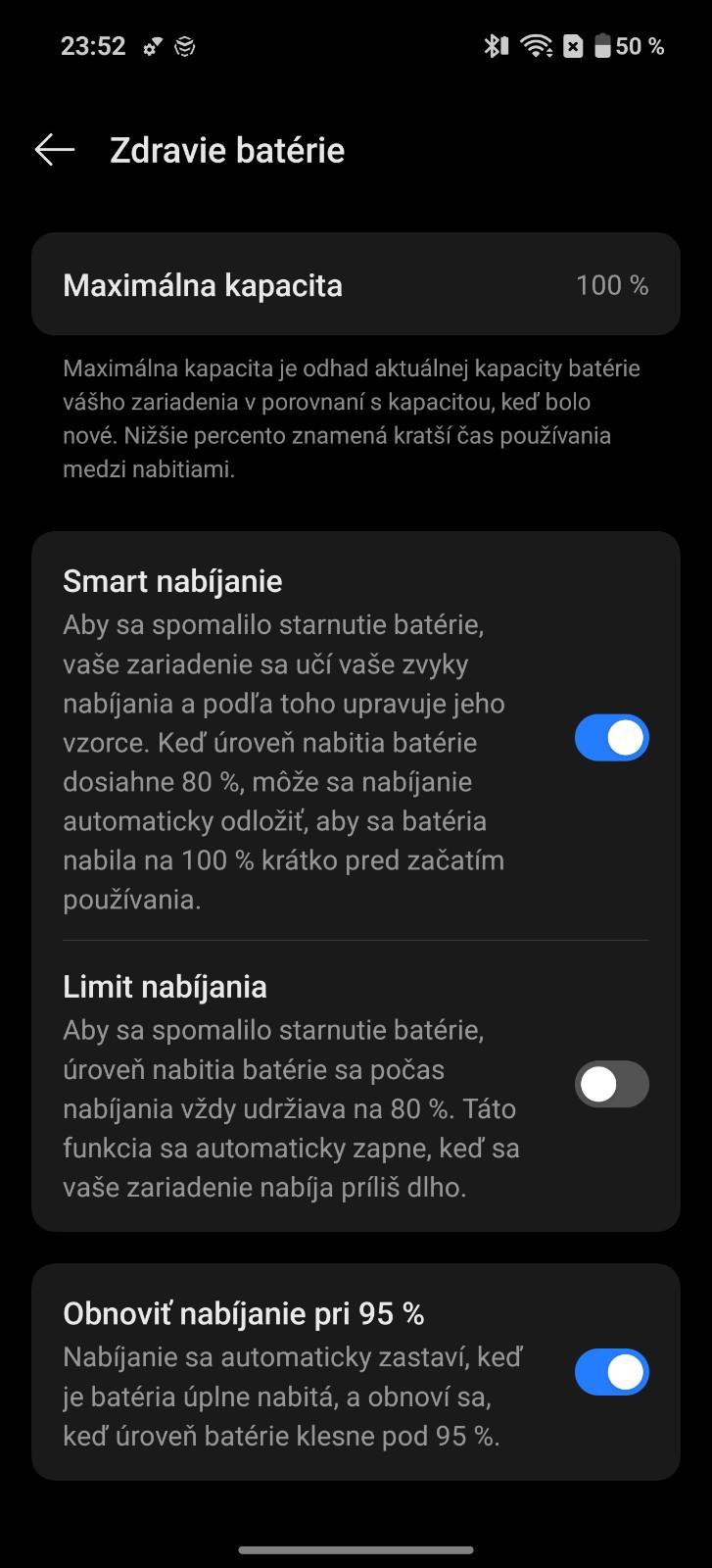Go back from Zdravie batérie
712x1568 pixels.
point(55,150)
